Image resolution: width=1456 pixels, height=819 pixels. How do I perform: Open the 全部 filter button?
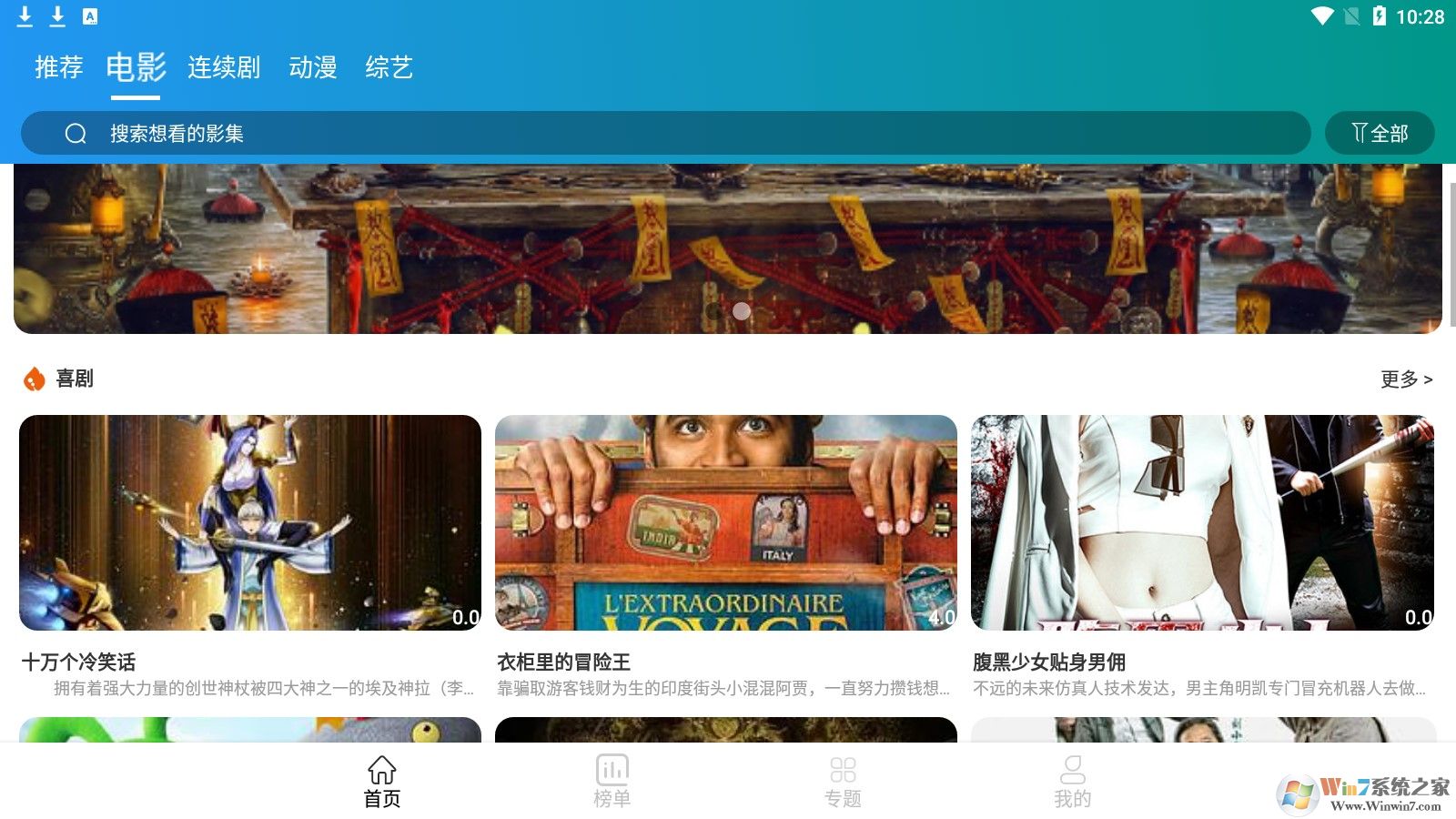point(1380,134)
